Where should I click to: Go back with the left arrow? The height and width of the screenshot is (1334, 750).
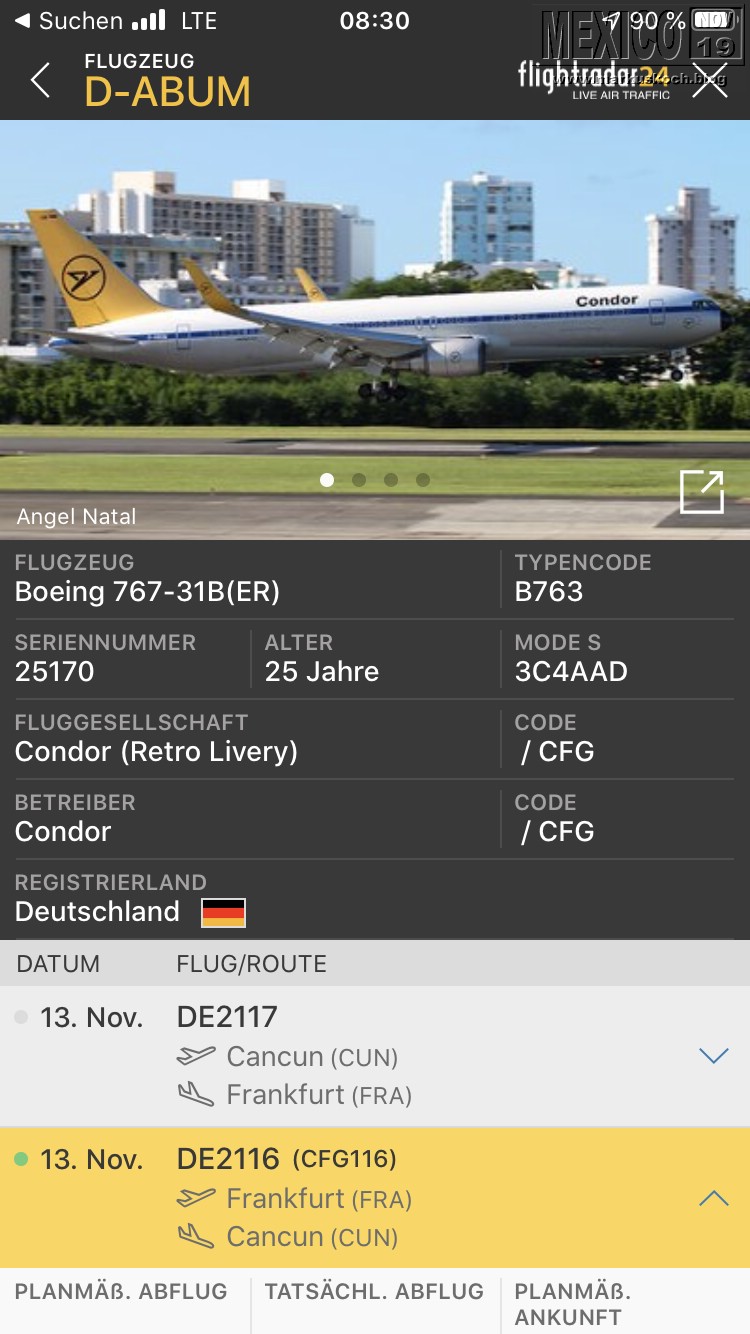(40, 80)
